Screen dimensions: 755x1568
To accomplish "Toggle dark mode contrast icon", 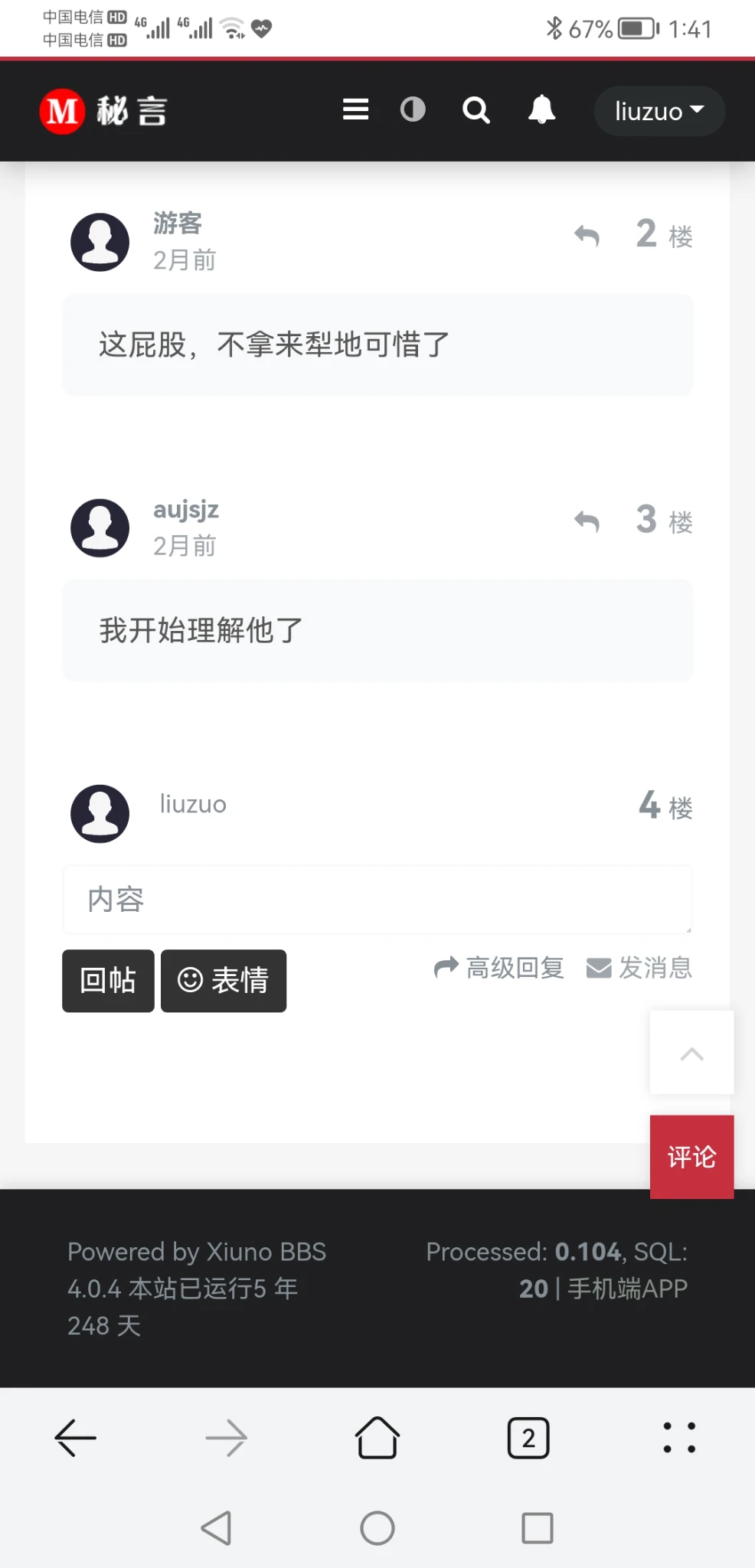I will click(413, 110).
